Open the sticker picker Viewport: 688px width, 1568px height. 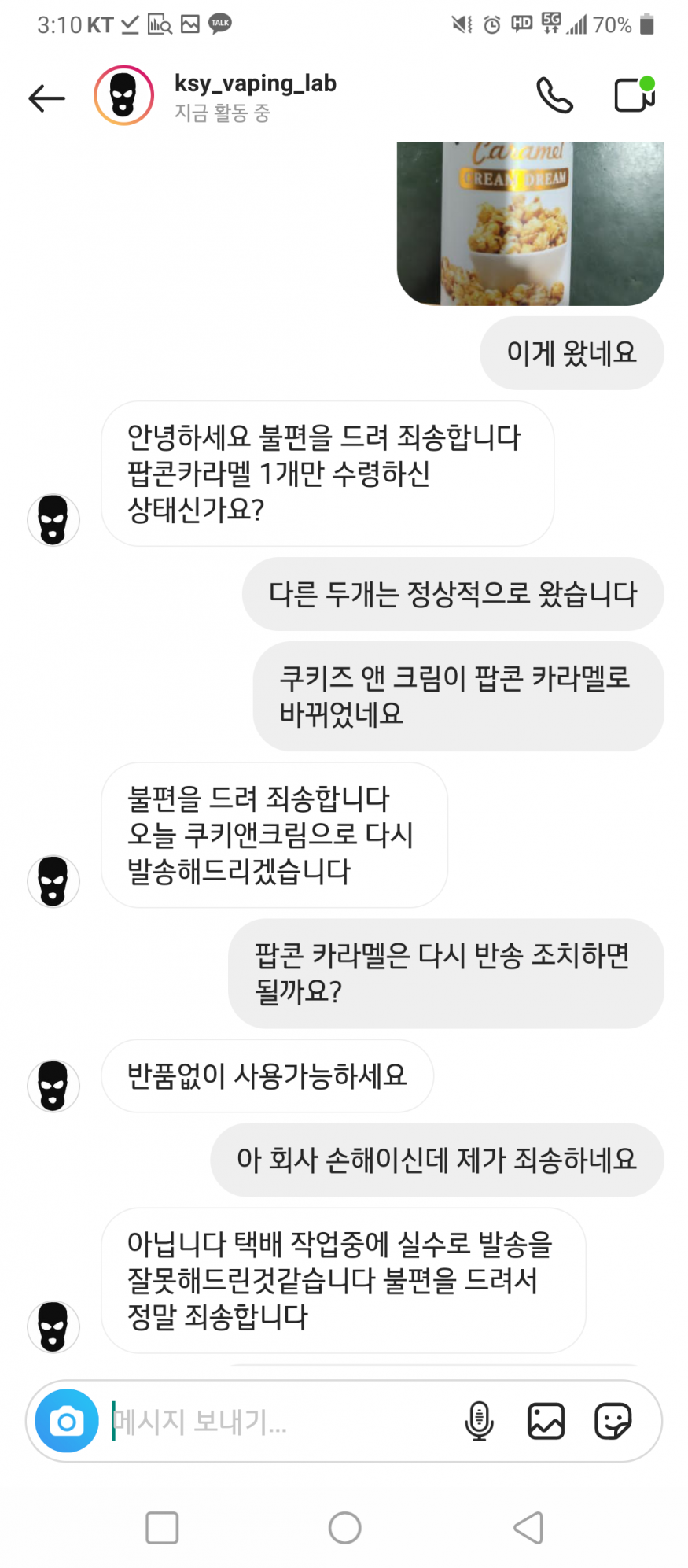pyautogui.click(x=613, y=1421)
